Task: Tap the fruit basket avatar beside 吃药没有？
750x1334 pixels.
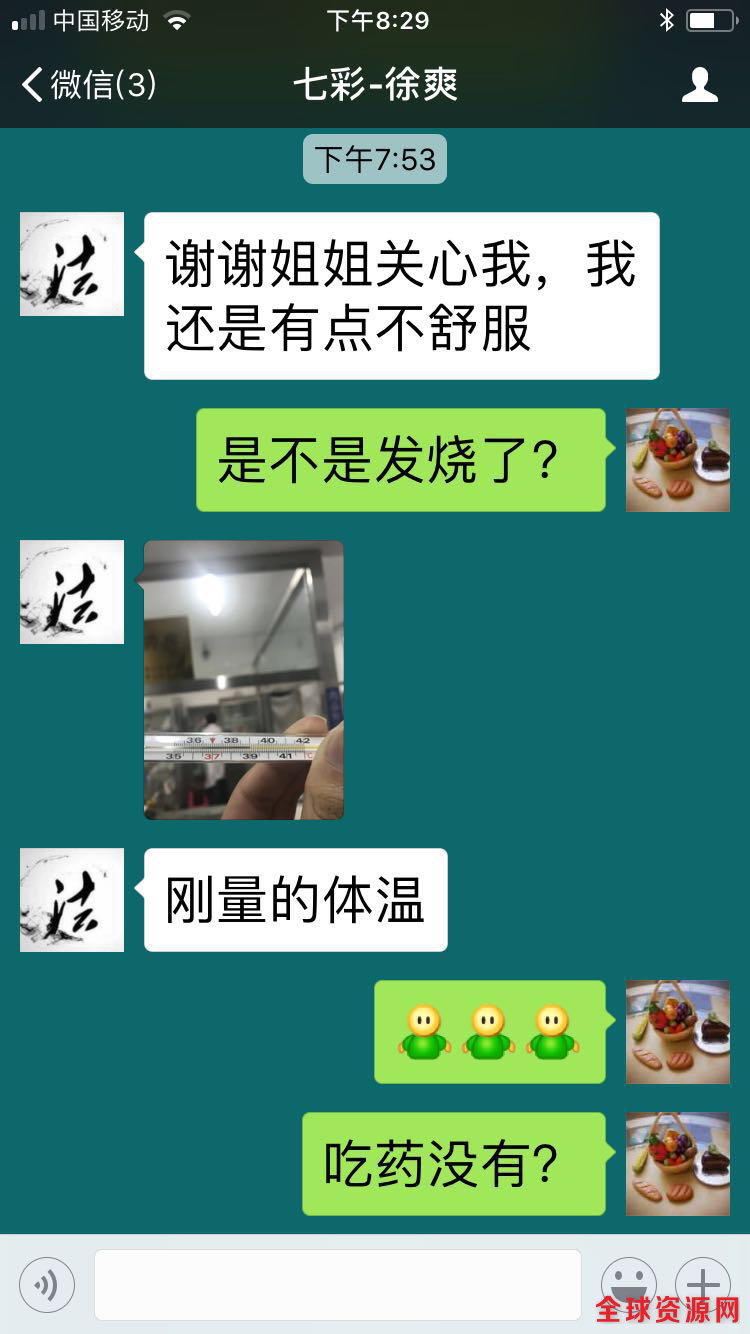Action: pyautogui.click(x=678, y=1164)
